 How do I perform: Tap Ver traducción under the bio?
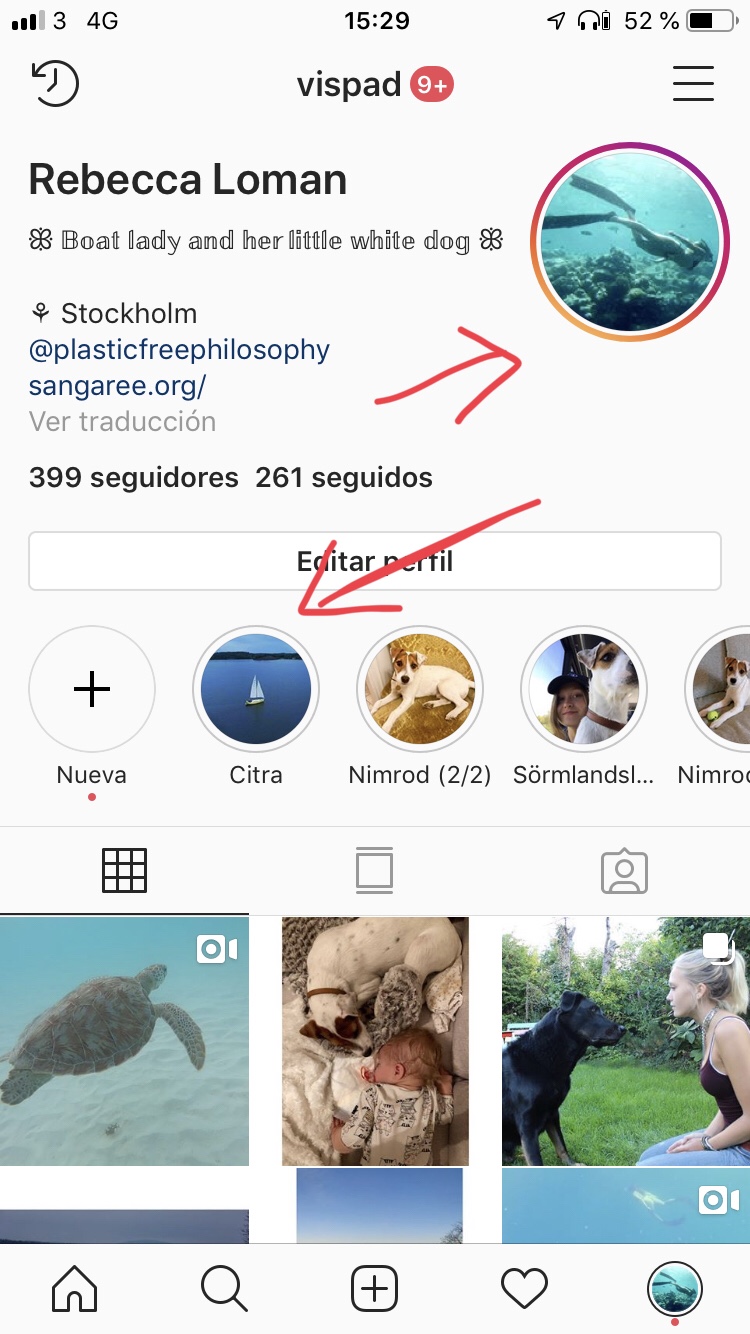tap(122, 422)
